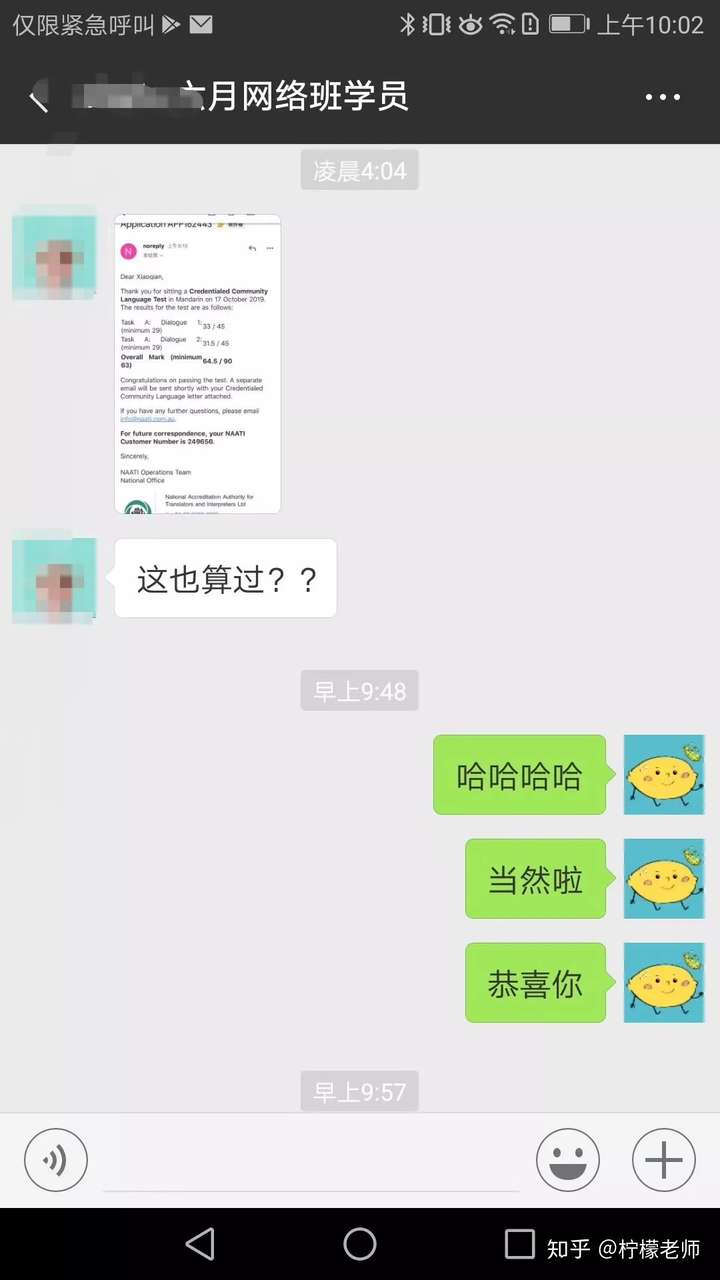720x1280 pixels.
Task: Open sender's avatar beside 这也算过？？
Action: (54, 581)
